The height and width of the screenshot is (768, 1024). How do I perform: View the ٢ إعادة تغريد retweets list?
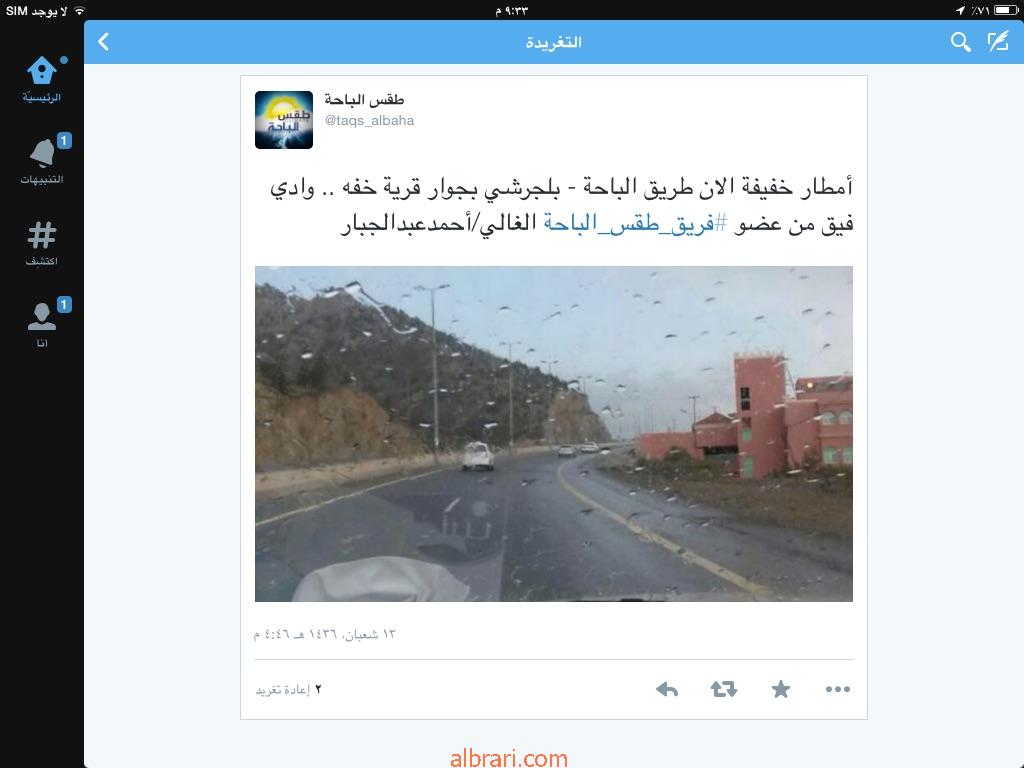[x=289, y=689]
